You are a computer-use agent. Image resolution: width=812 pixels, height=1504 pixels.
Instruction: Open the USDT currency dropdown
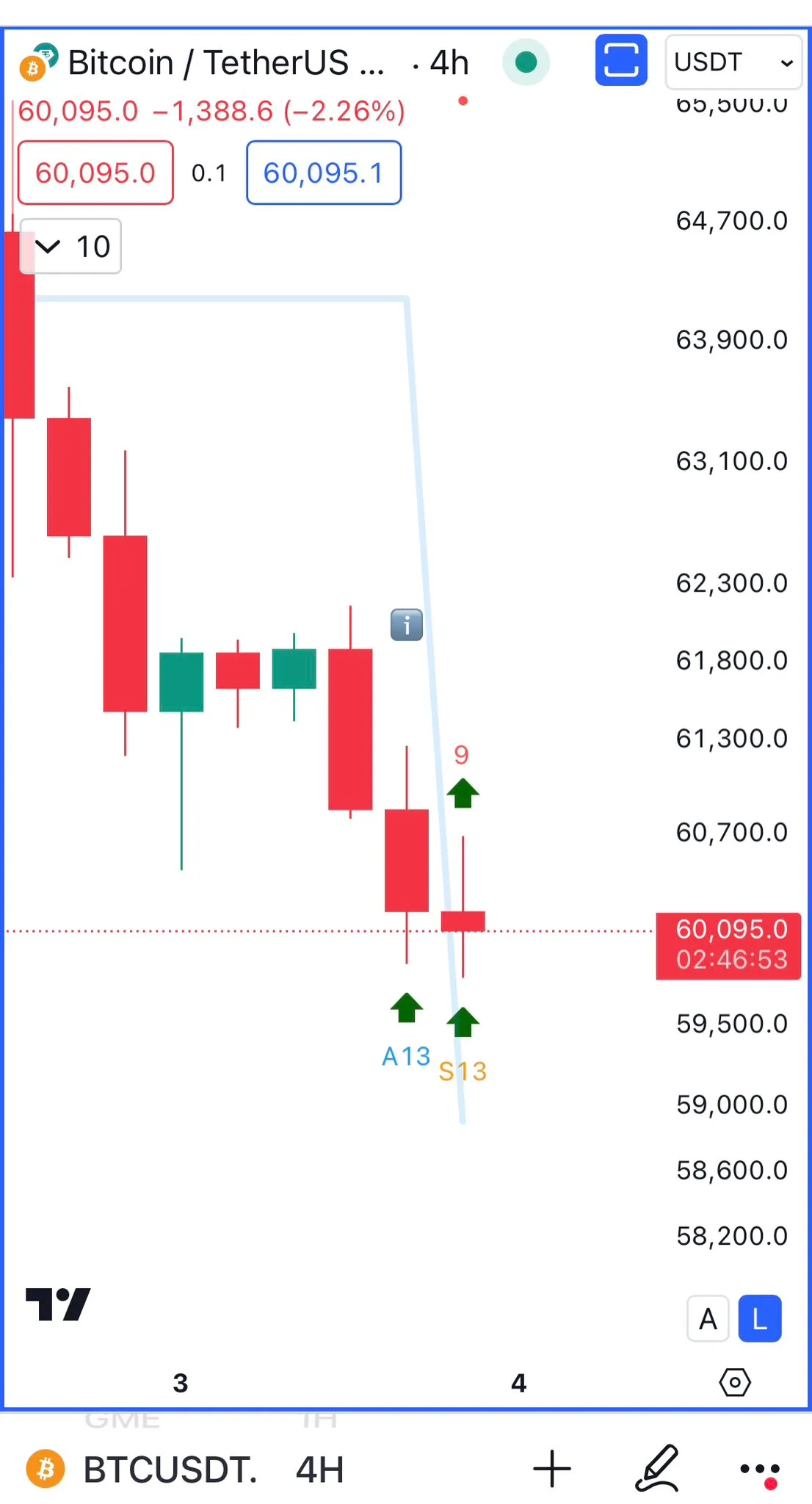(732, 62)
